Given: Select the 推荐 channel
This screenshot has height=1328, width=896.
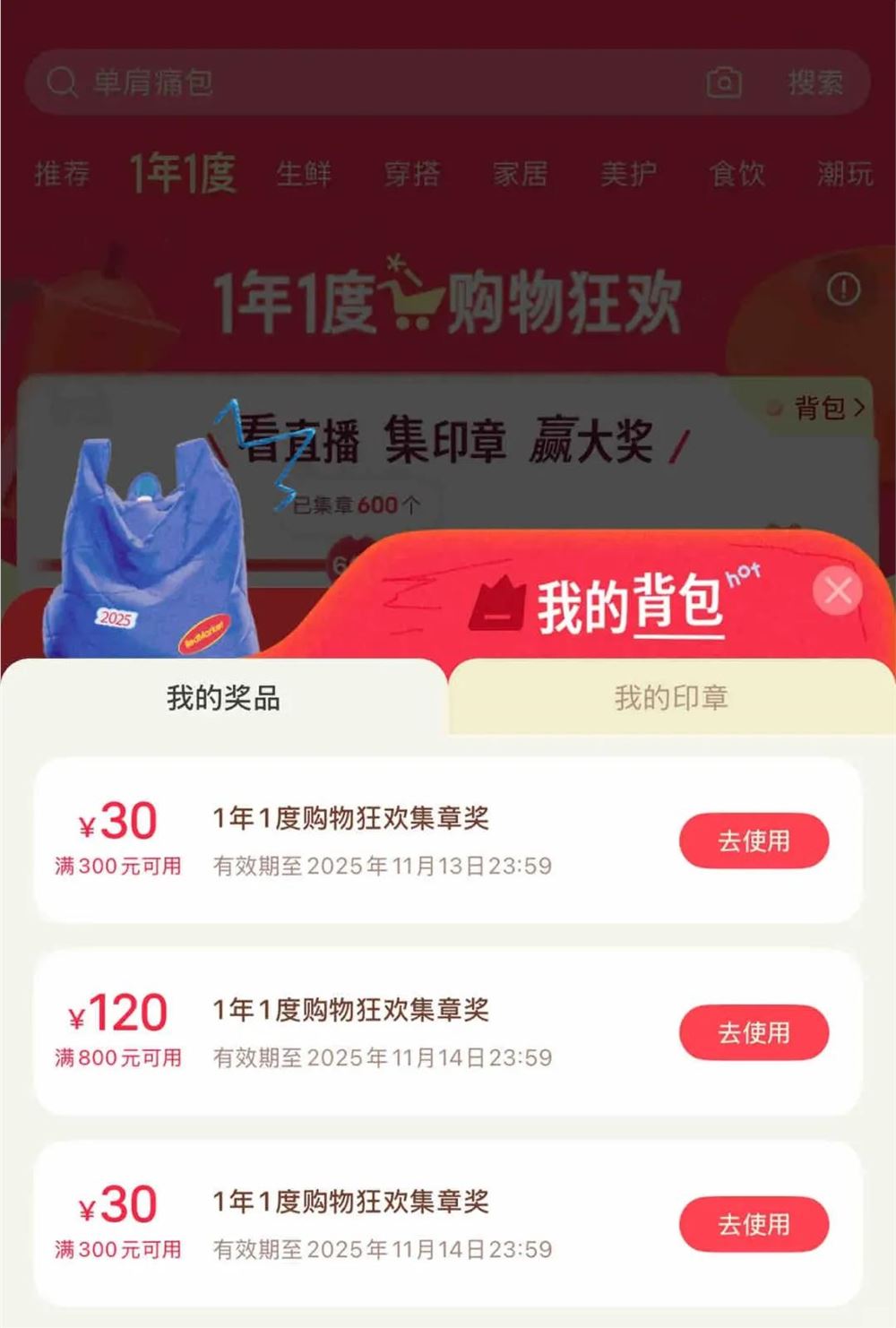Looking at the screenshot, I should (x=61, y=176).
